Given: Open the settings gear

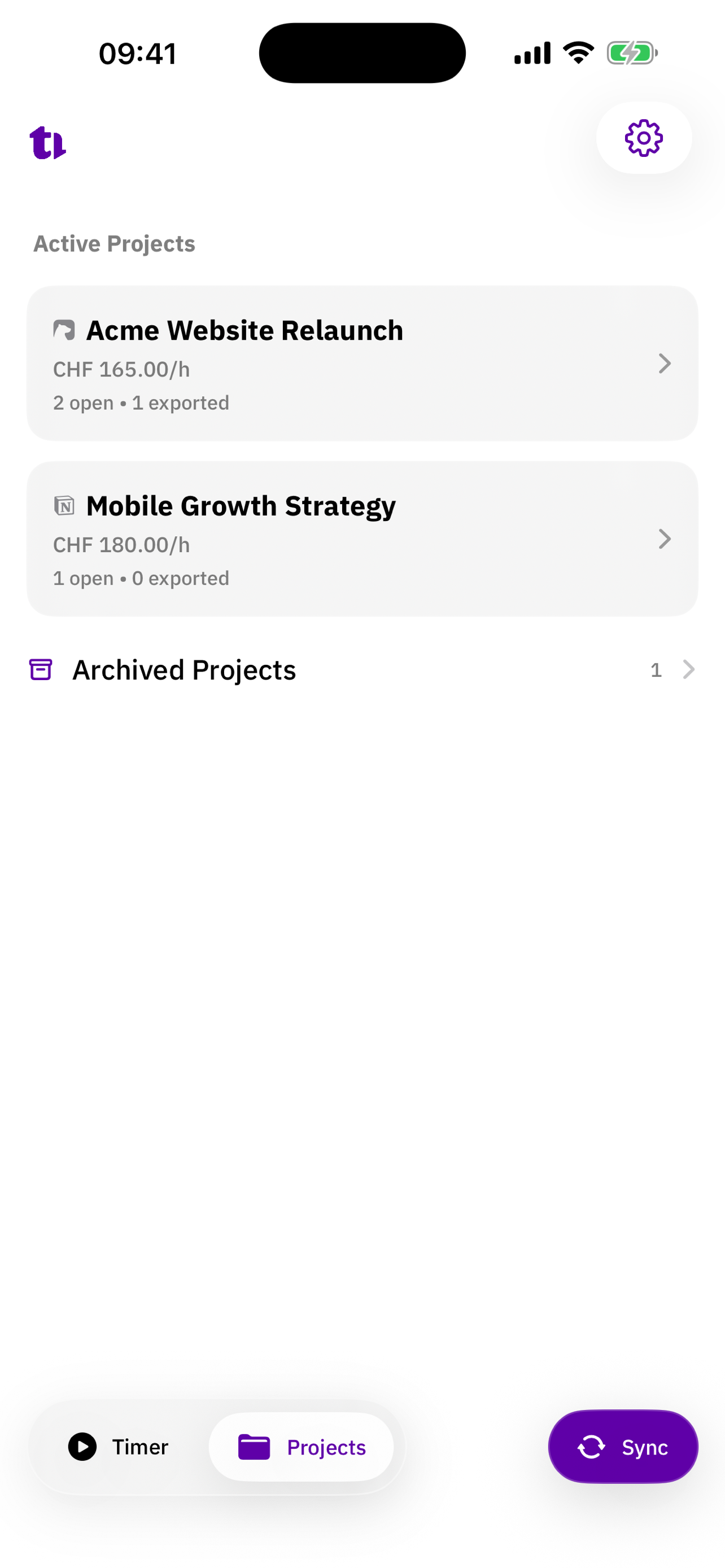Looking at the screenshot, I should pos(644,138).
